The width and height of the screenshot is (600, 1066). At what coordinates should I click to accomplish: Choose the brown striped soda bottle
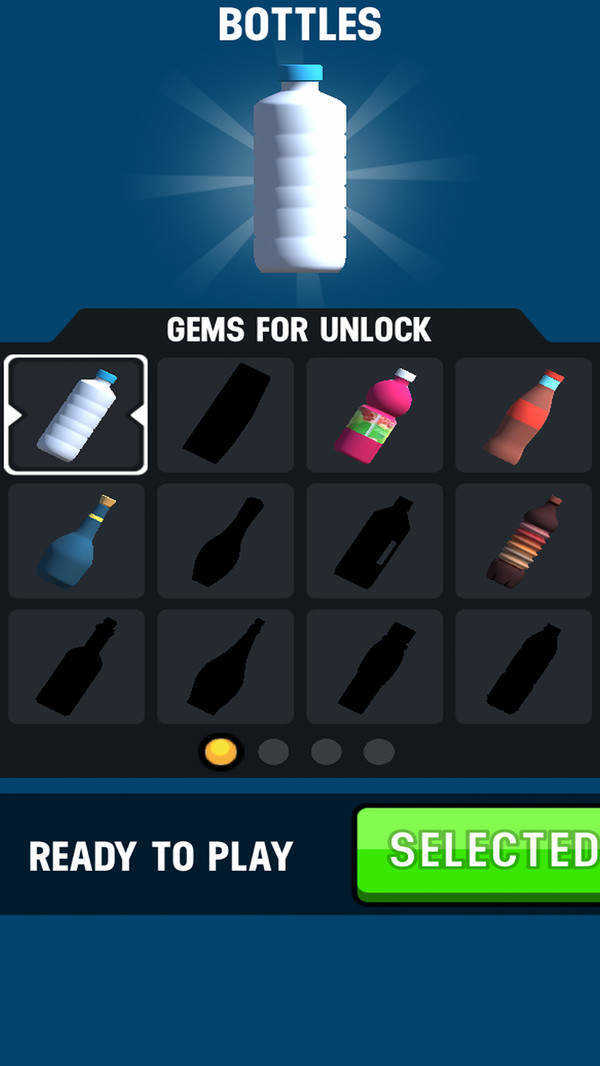(523, 541)
